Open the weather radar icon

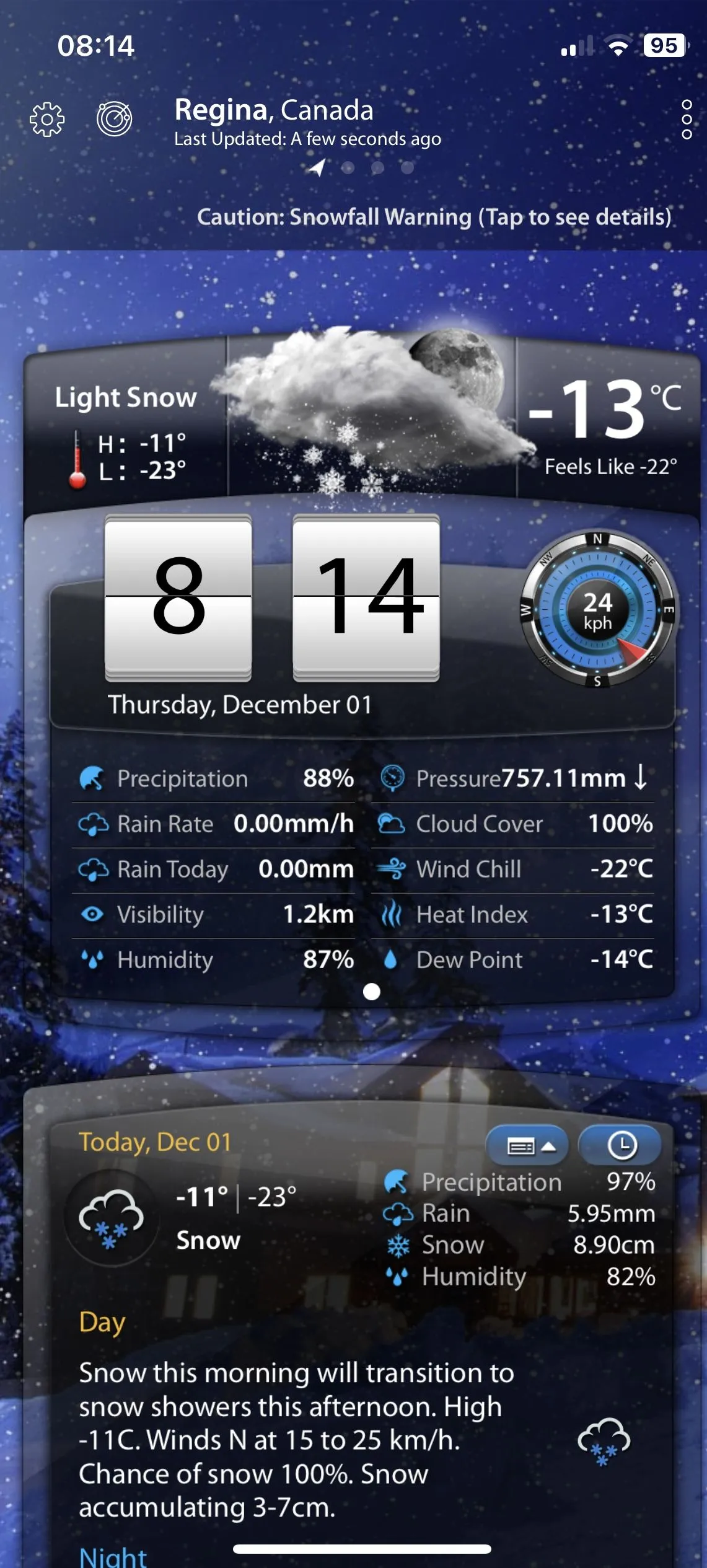tap(115, 118)
